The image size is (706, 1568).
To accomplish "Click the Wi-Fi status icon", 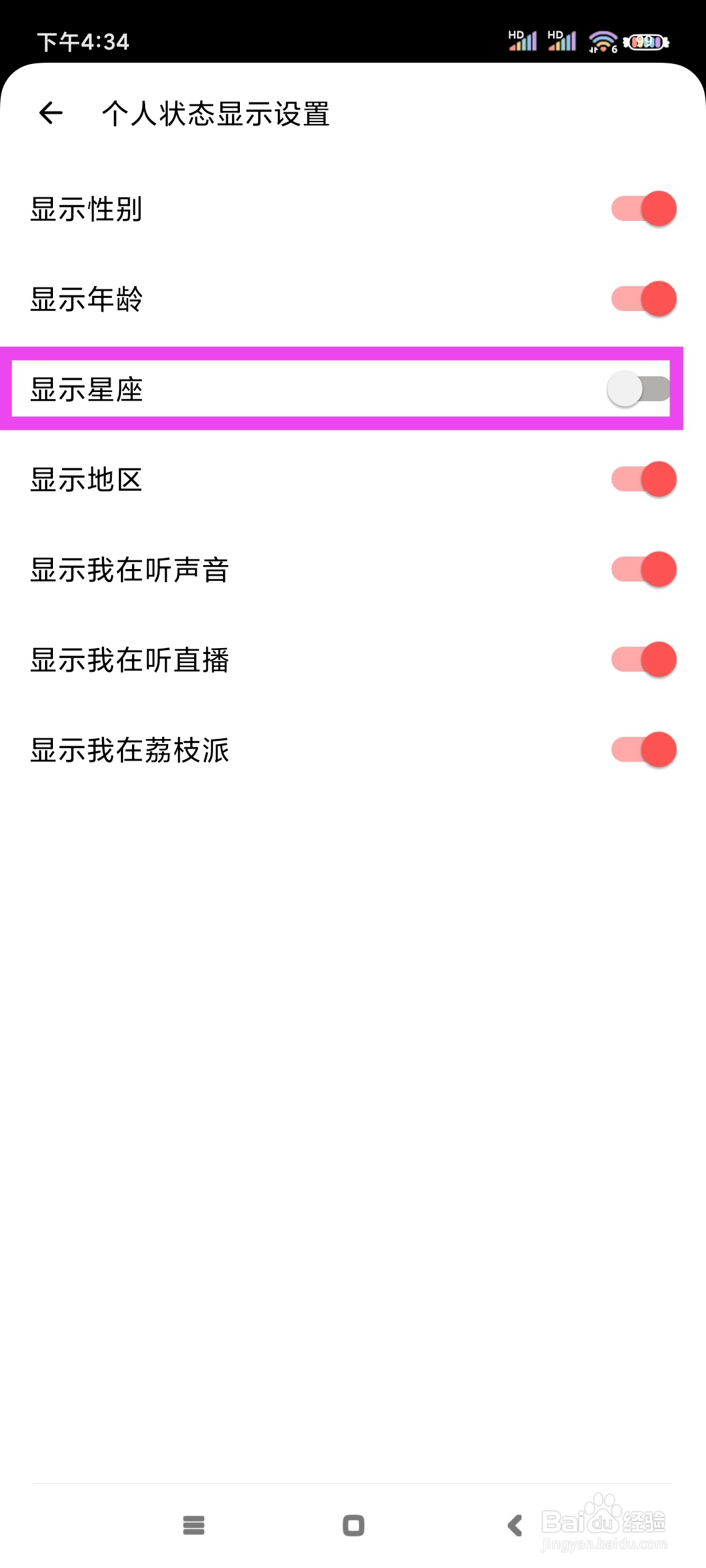I will coord(602,41).
